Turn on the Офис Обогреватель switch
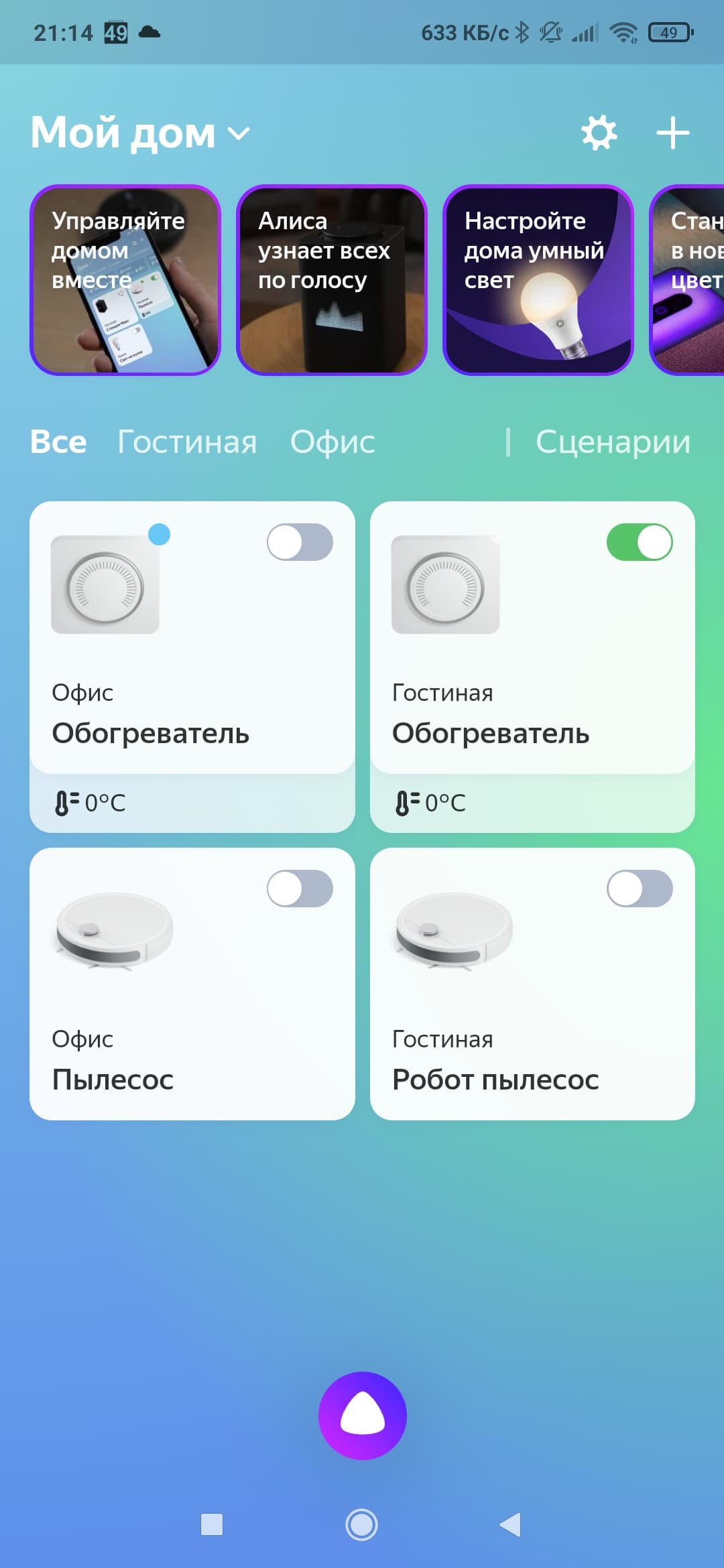 coord(300,542)
